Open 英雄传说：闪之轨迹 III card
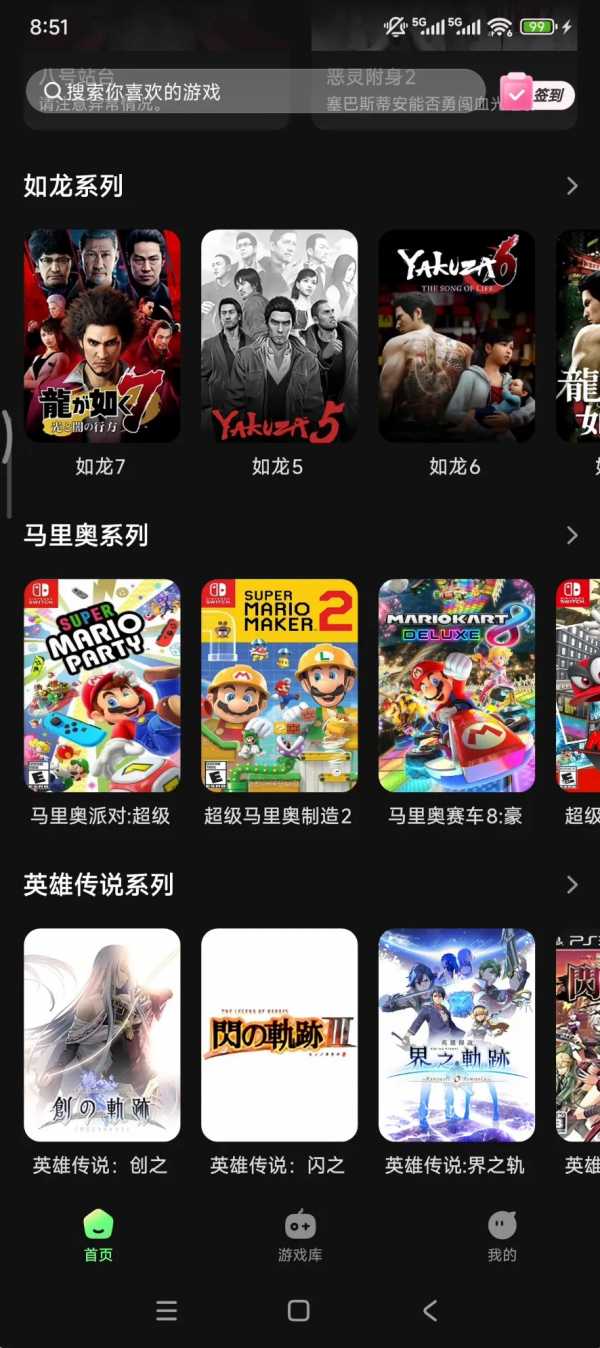This screenshot has height=1348, width=600. (x=279, y=1035)
